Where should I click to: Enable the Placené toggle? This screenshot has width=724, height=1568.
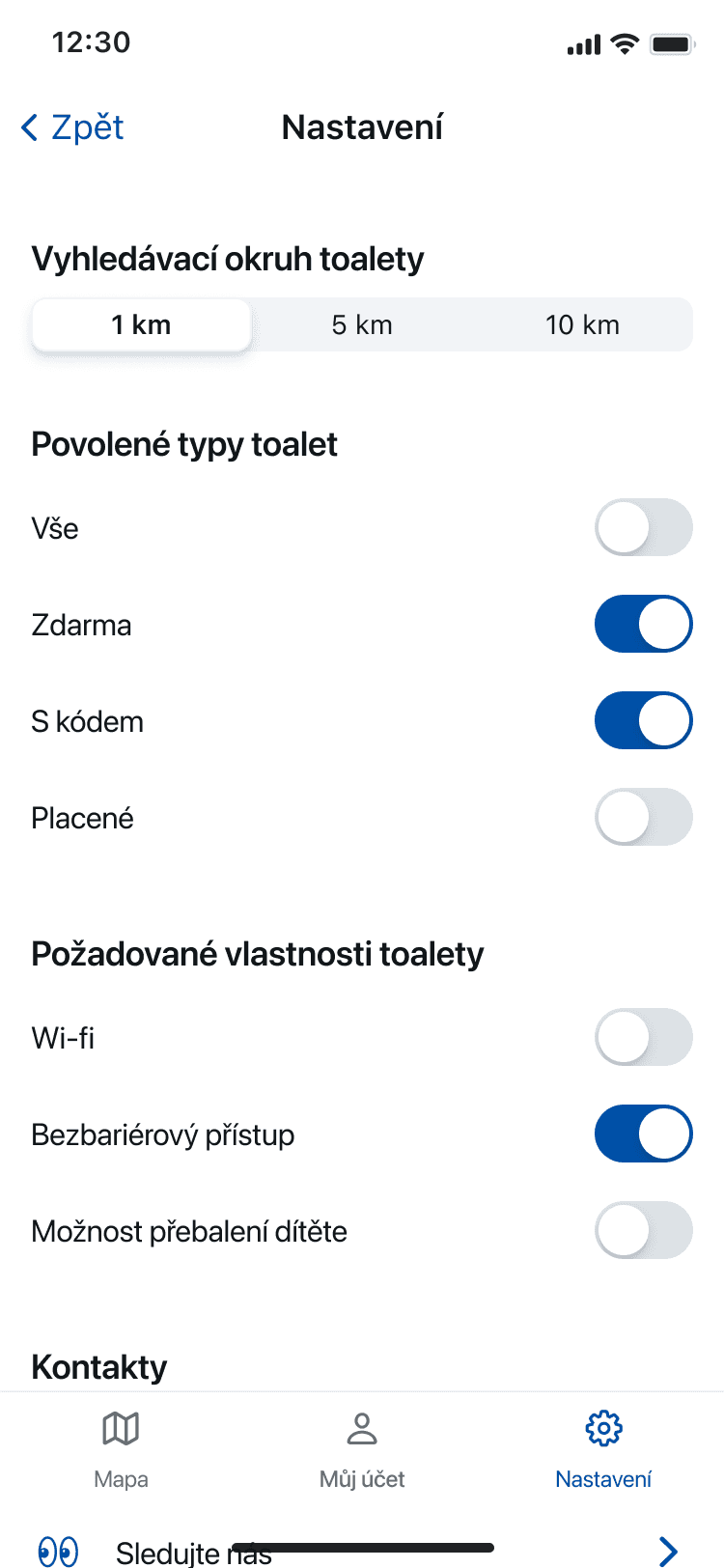pos(643,817)
